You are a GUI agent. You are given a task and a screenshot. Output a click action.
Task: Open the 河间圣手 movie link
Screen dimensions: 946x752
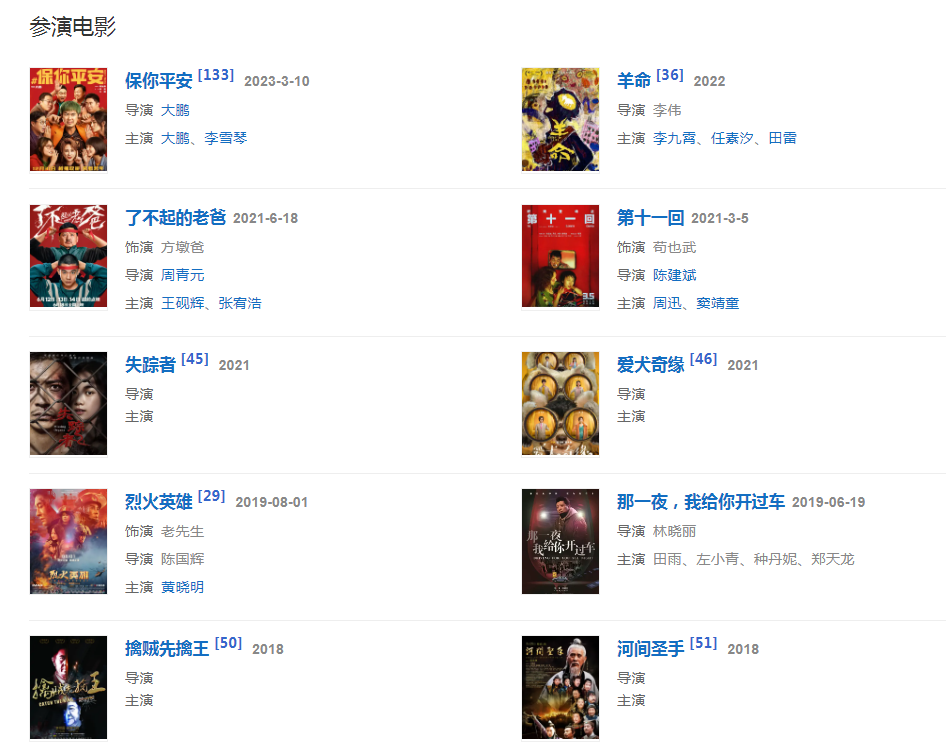point(650,649)
